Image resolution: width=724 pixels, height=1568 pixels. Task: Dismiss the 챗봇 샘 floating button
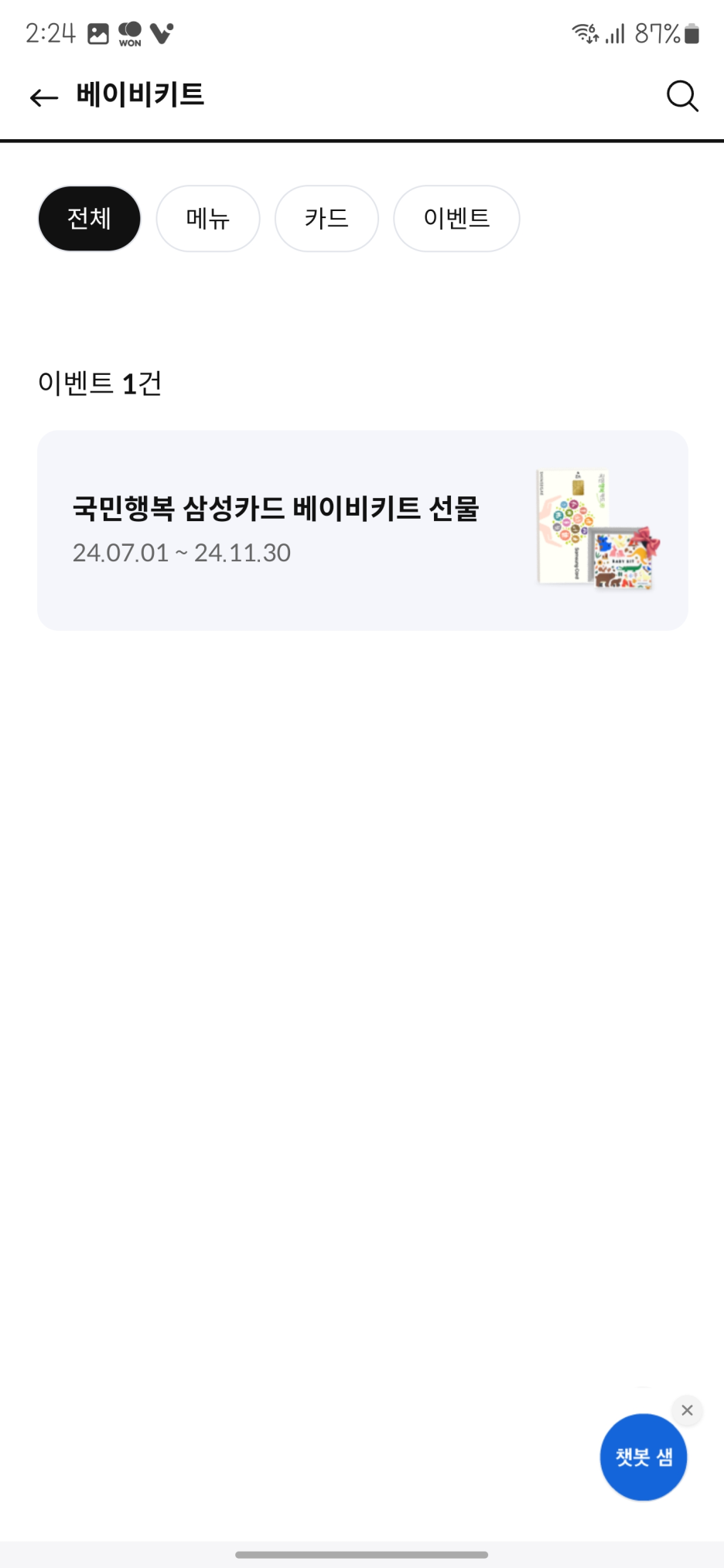(x=687, y=1410)
